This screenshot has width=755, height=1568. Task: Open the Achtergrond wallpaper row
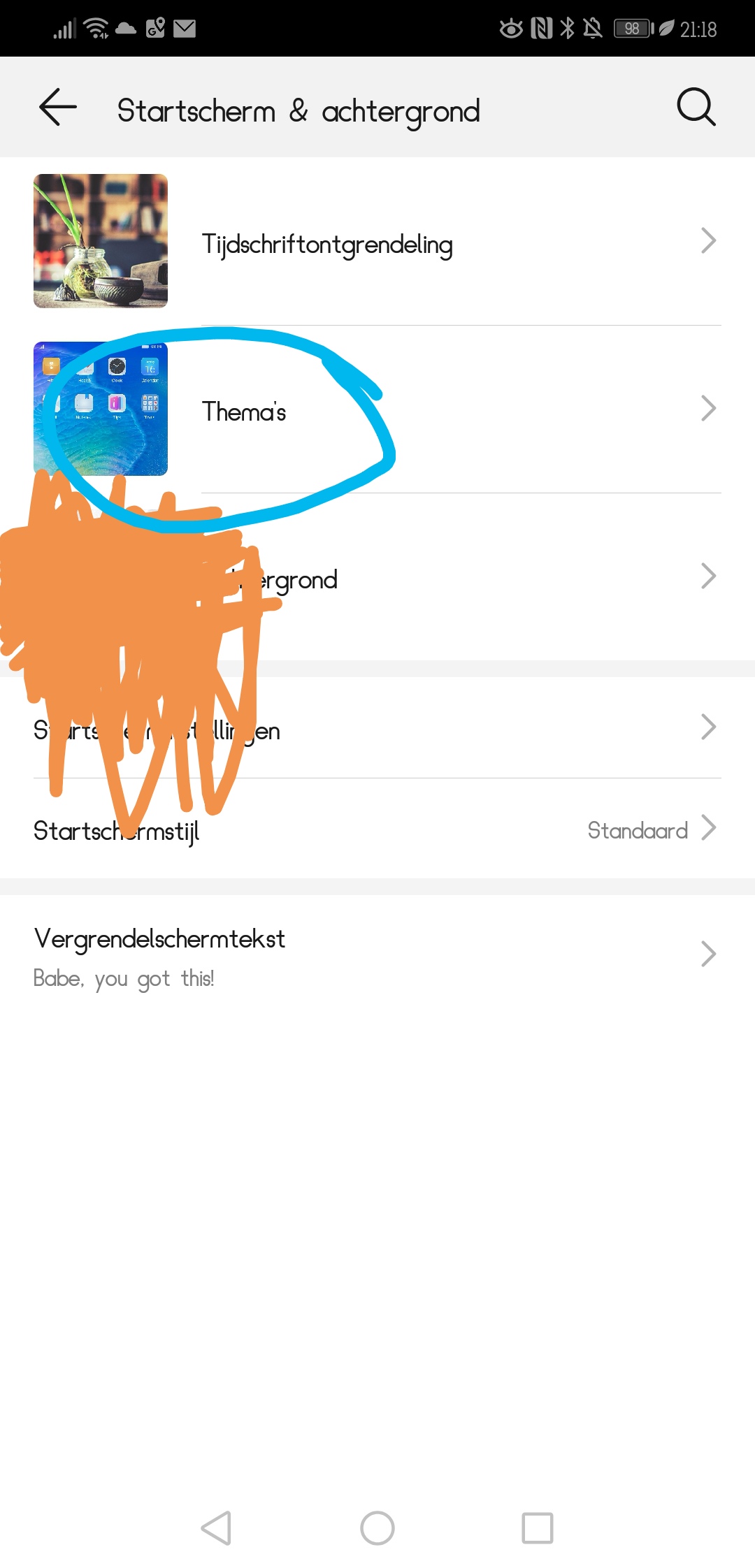pyautogui.click(x=447, y=579)
